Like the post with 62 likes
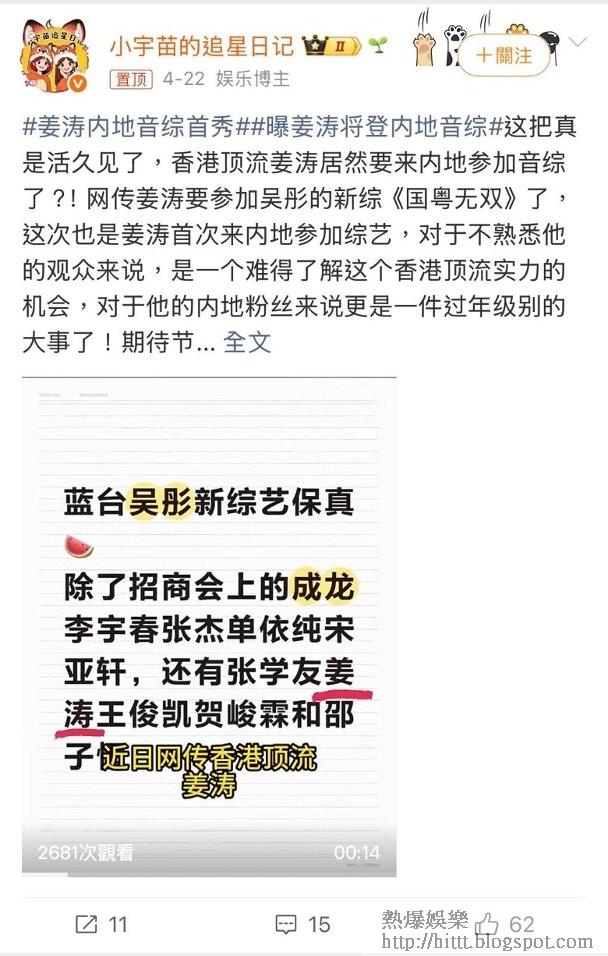The height and width of the screenshot is (956, 608). pos(505,924)
